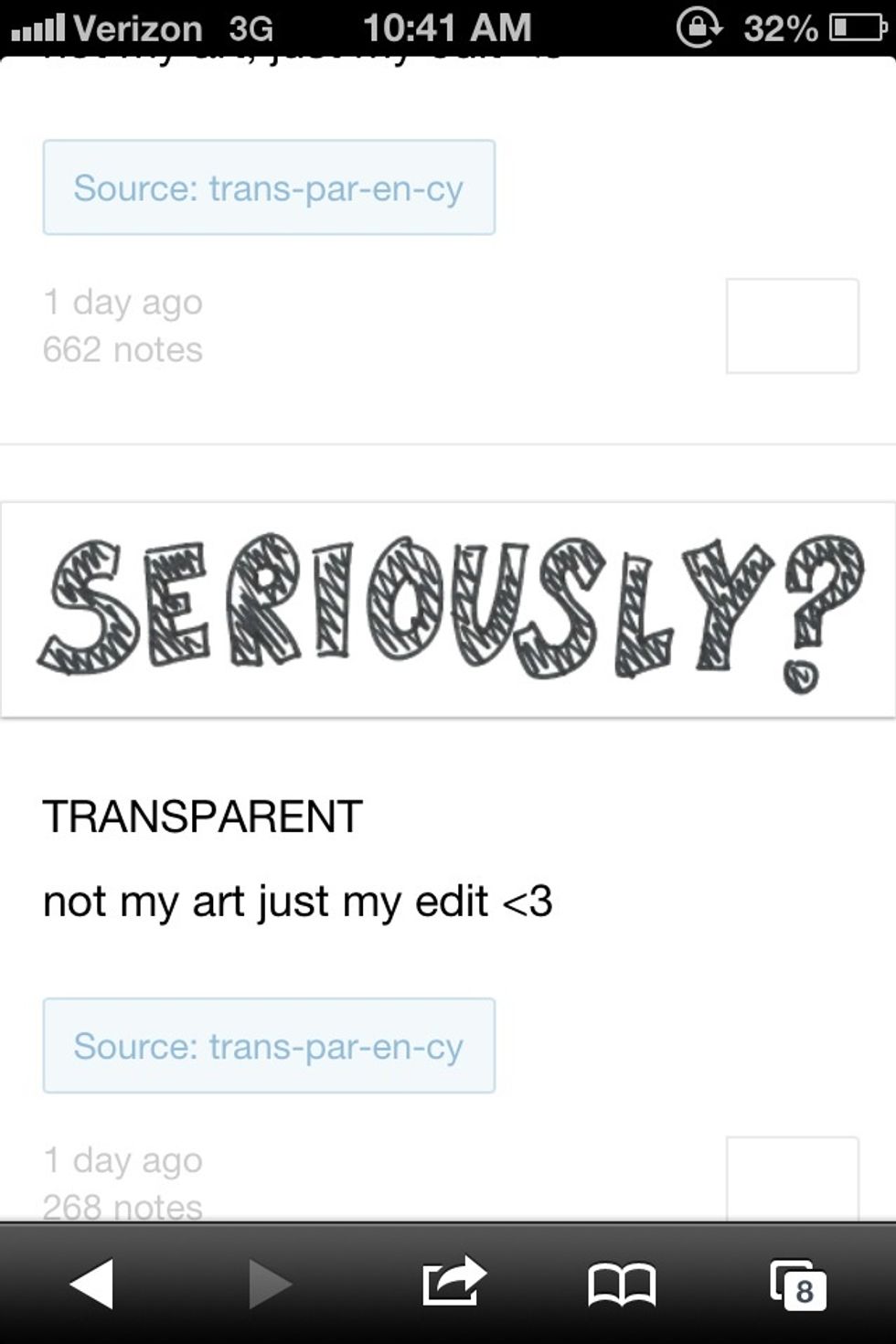Tap the square box beside 662 notes
This screenshot has height=1344, width=896.
[792, 325]
